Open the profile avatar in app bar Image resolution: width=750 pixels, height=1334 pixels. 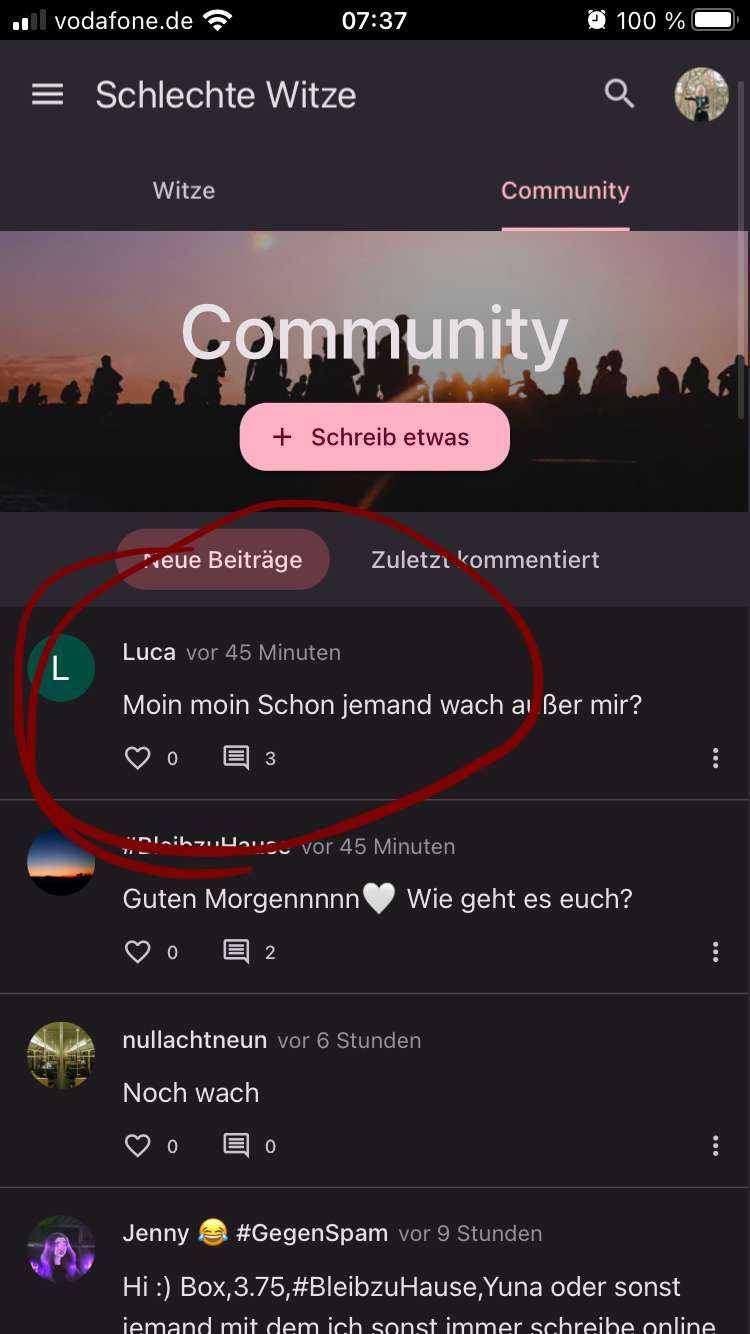(701, 95)
